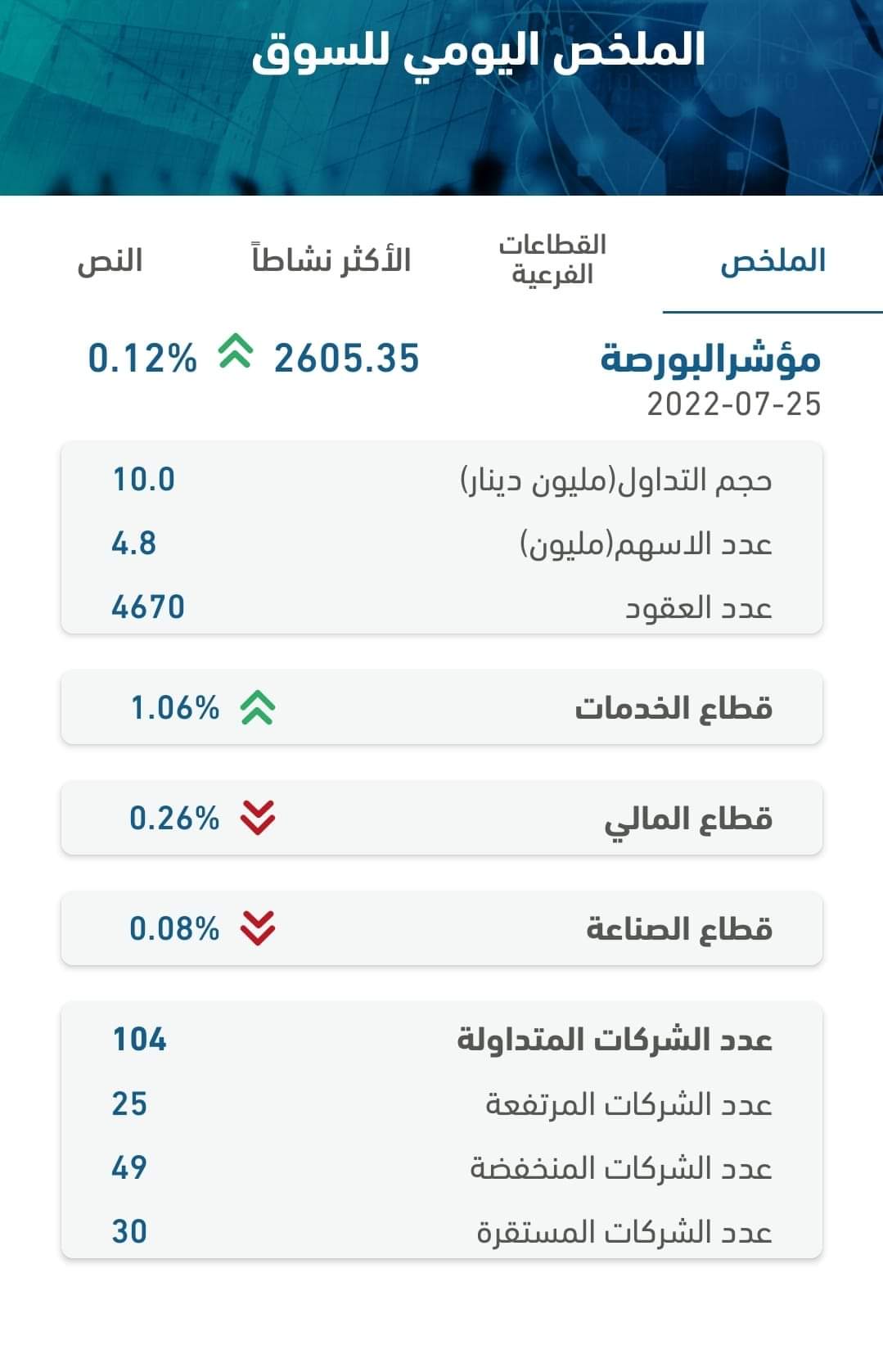Go to the النص tab
The height and width of the screenshot is (1372, 883).
click(110, 261)
